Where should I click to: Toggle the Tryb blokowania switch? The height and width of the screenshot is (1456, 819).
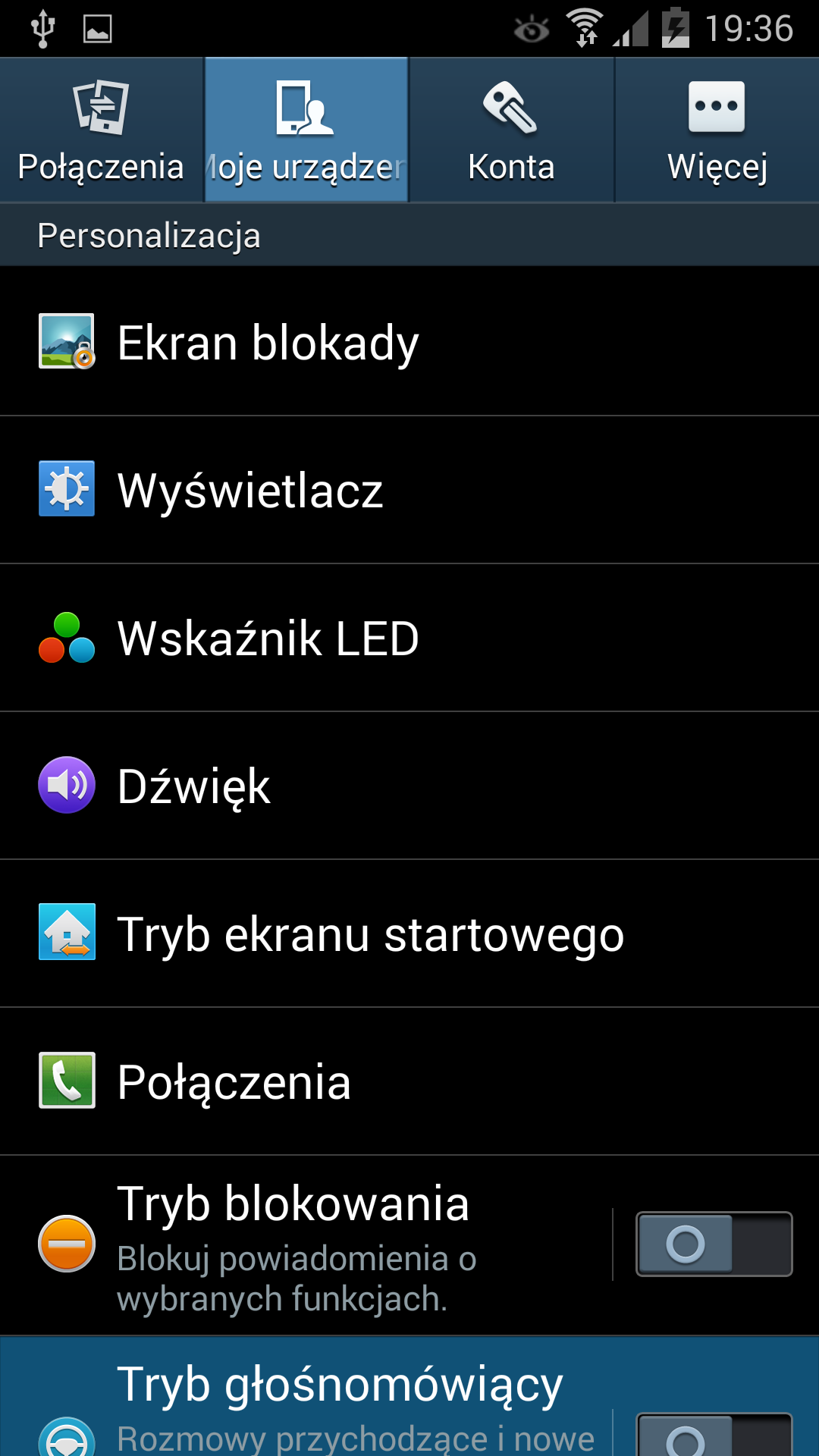tap(714, 1244)
